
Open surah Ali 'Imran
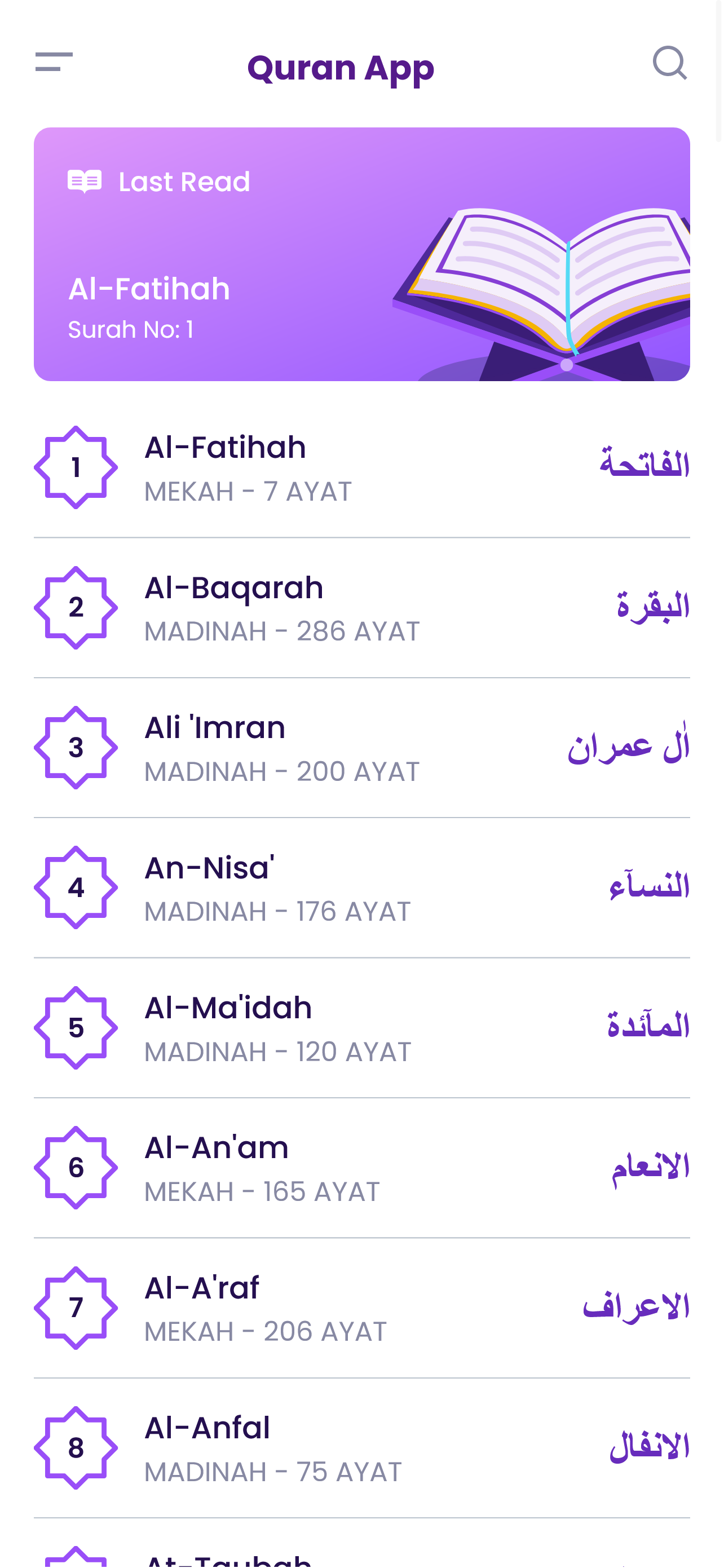coord(361,748)
